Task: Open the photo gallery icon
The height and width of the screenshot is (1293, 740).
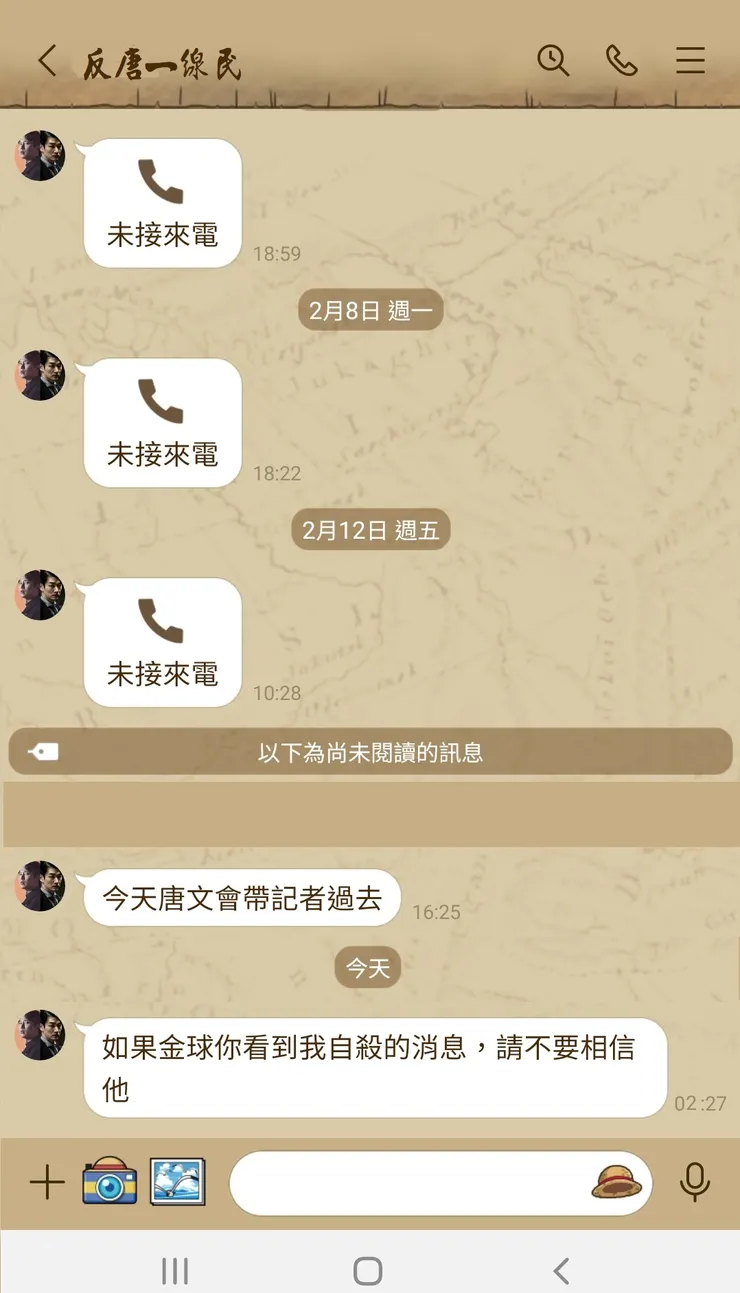Action: [178, 1182]
